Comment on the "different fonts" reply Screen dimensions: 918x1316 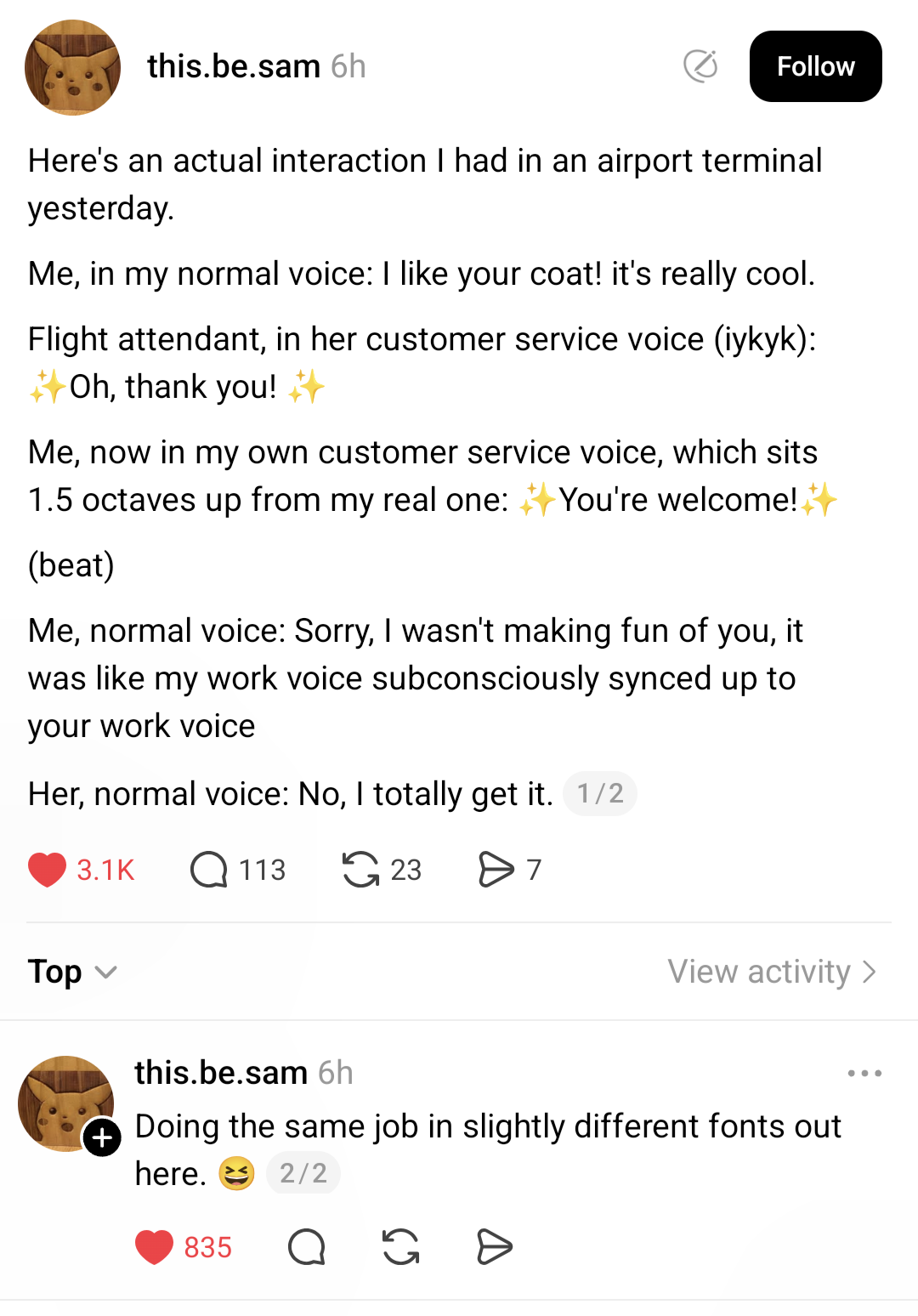click(307, 1247)
